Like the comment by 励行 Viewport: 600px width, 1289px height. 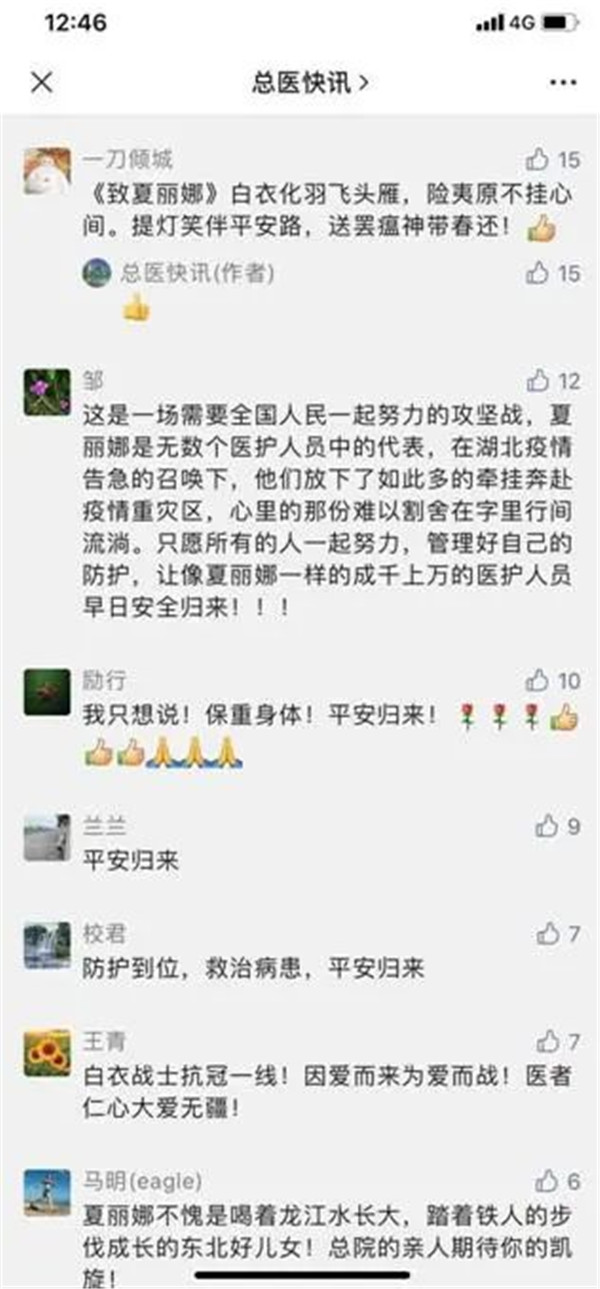point(539,681)
